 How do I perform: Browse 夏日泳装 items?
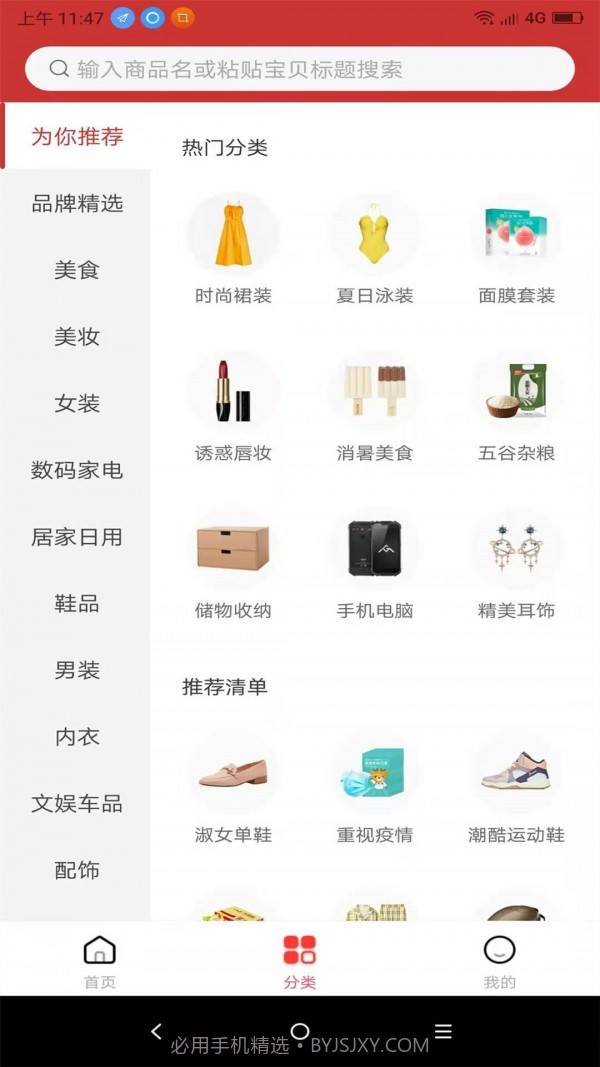point(375,250)
